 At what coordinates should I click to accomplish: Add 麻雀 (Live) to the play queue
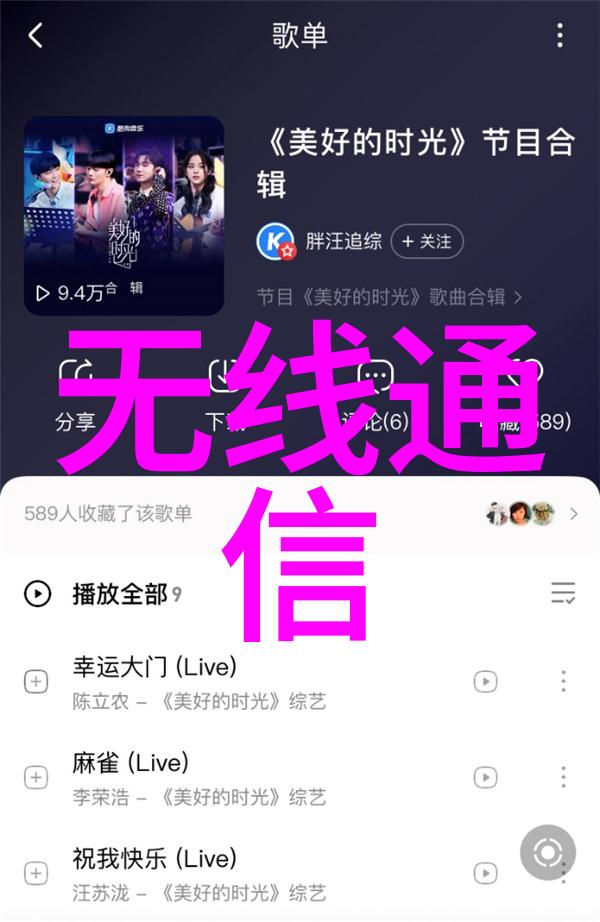(x=36, y=777)
